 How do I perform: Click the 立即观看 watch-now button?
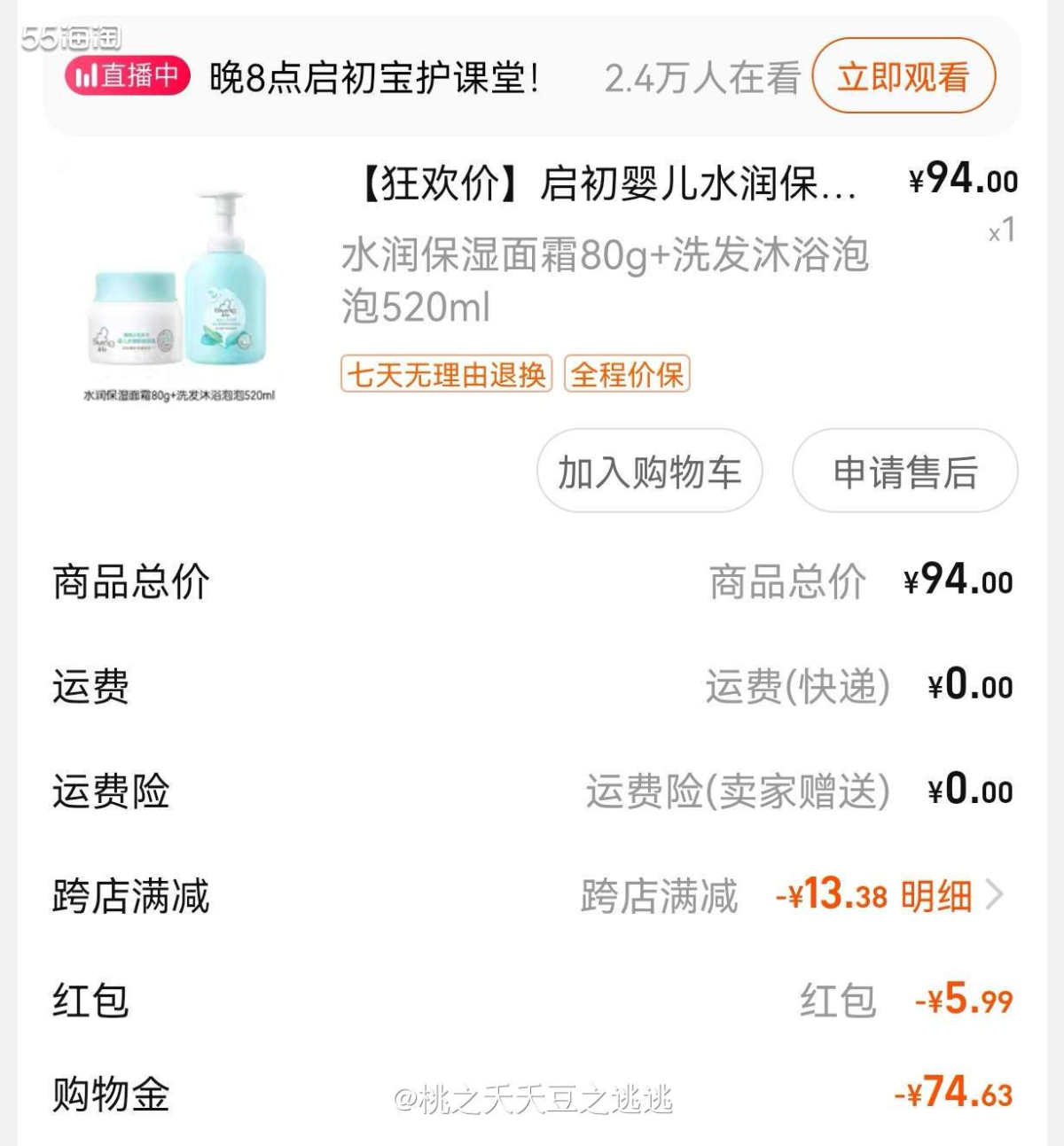pyautogui.click(x=904, y=77)
